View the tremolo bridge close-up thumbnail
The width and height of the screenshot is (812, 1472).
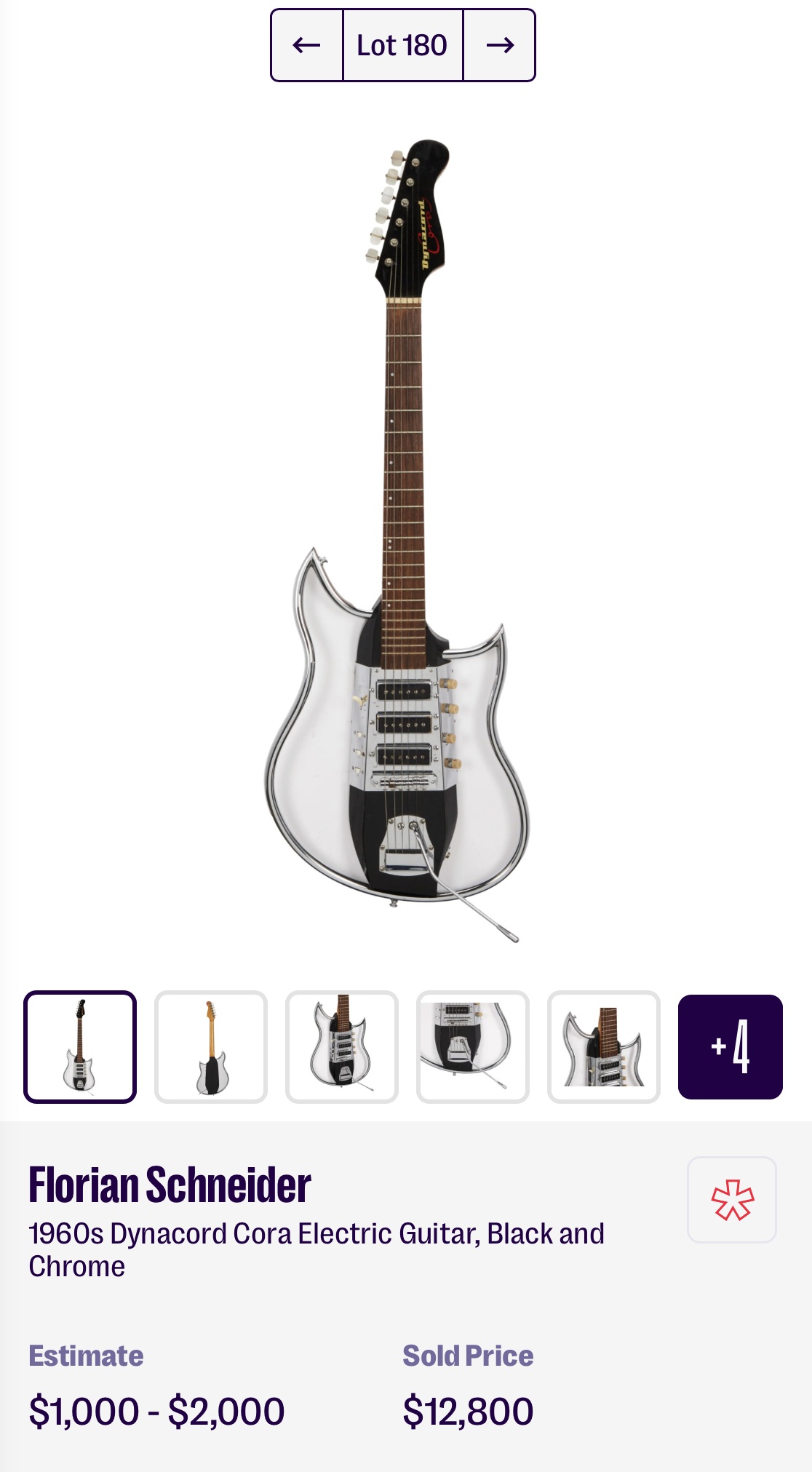(x=473, y=1046)
